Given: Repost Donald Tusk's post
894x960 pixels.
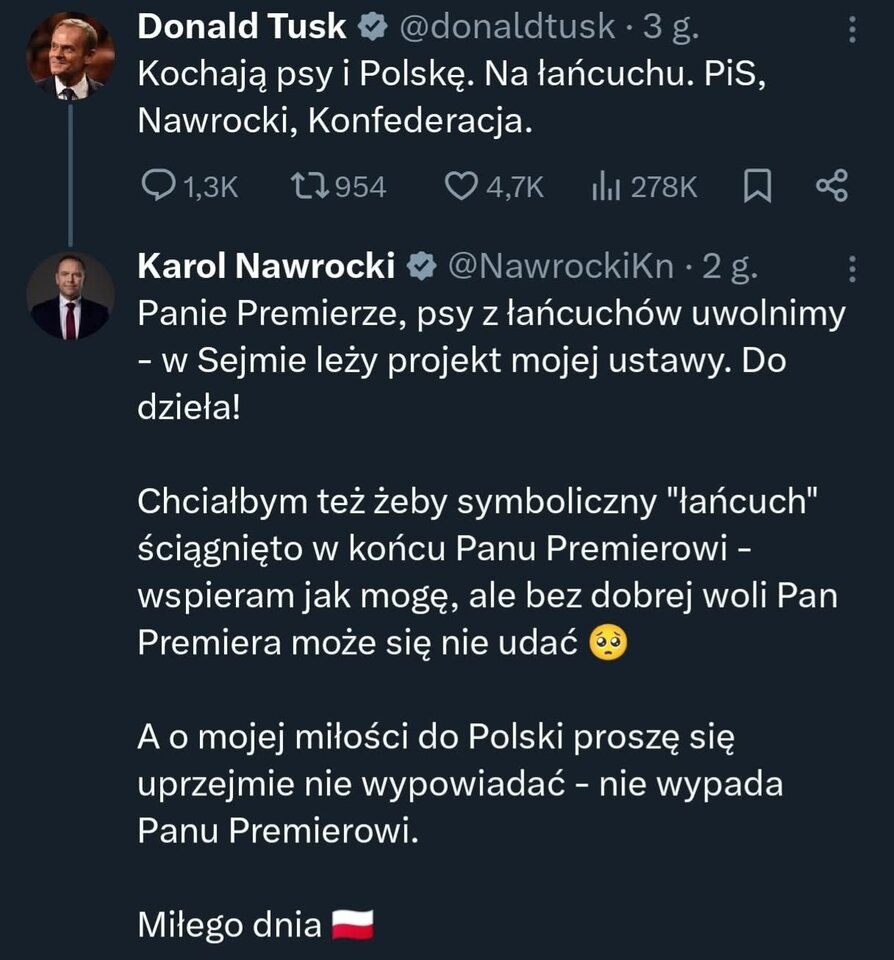Looking at the screenshot, I should 303,186.
